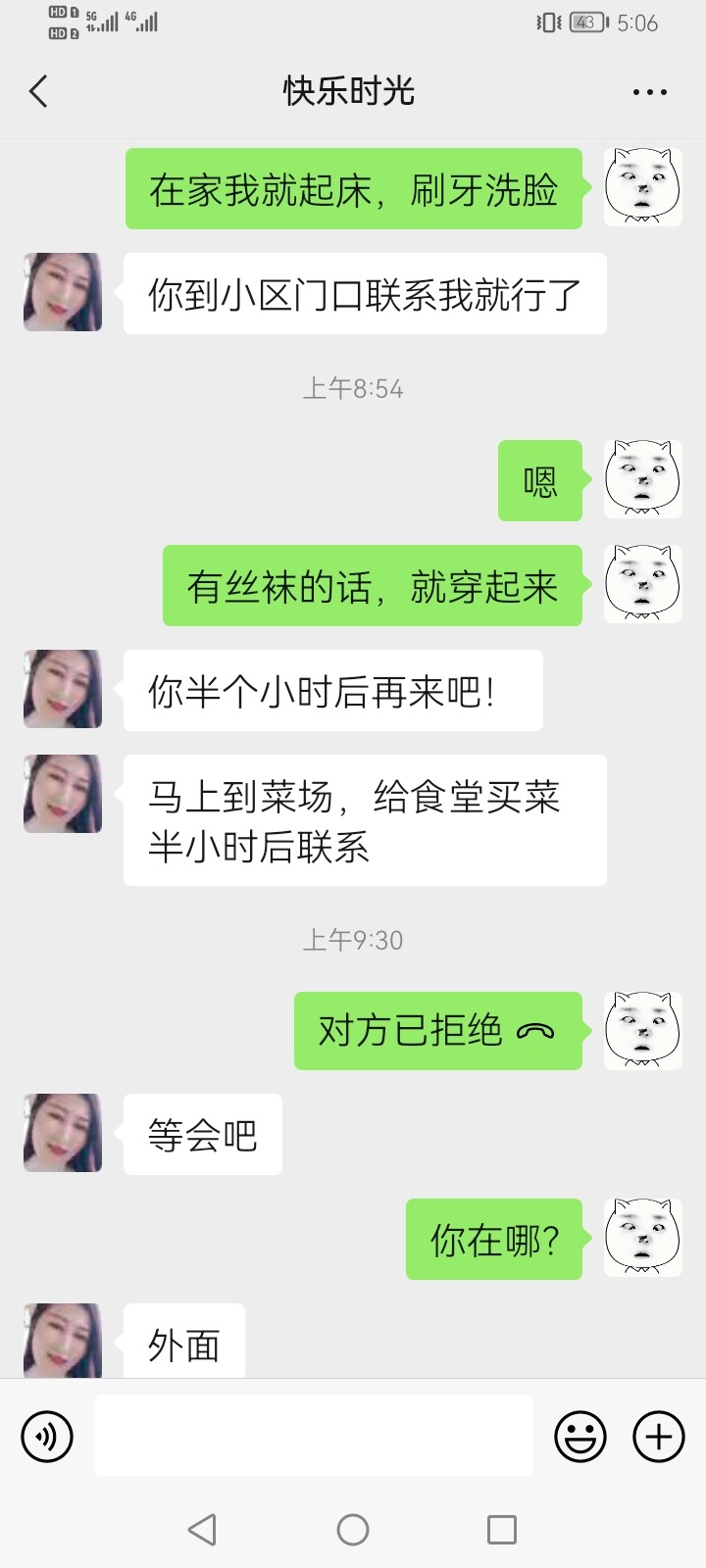Image resolution: width=706 pixels, height=1568 pixels.
Task: Tap the back arrow to leave chat
Action: [x=37, y=90]
